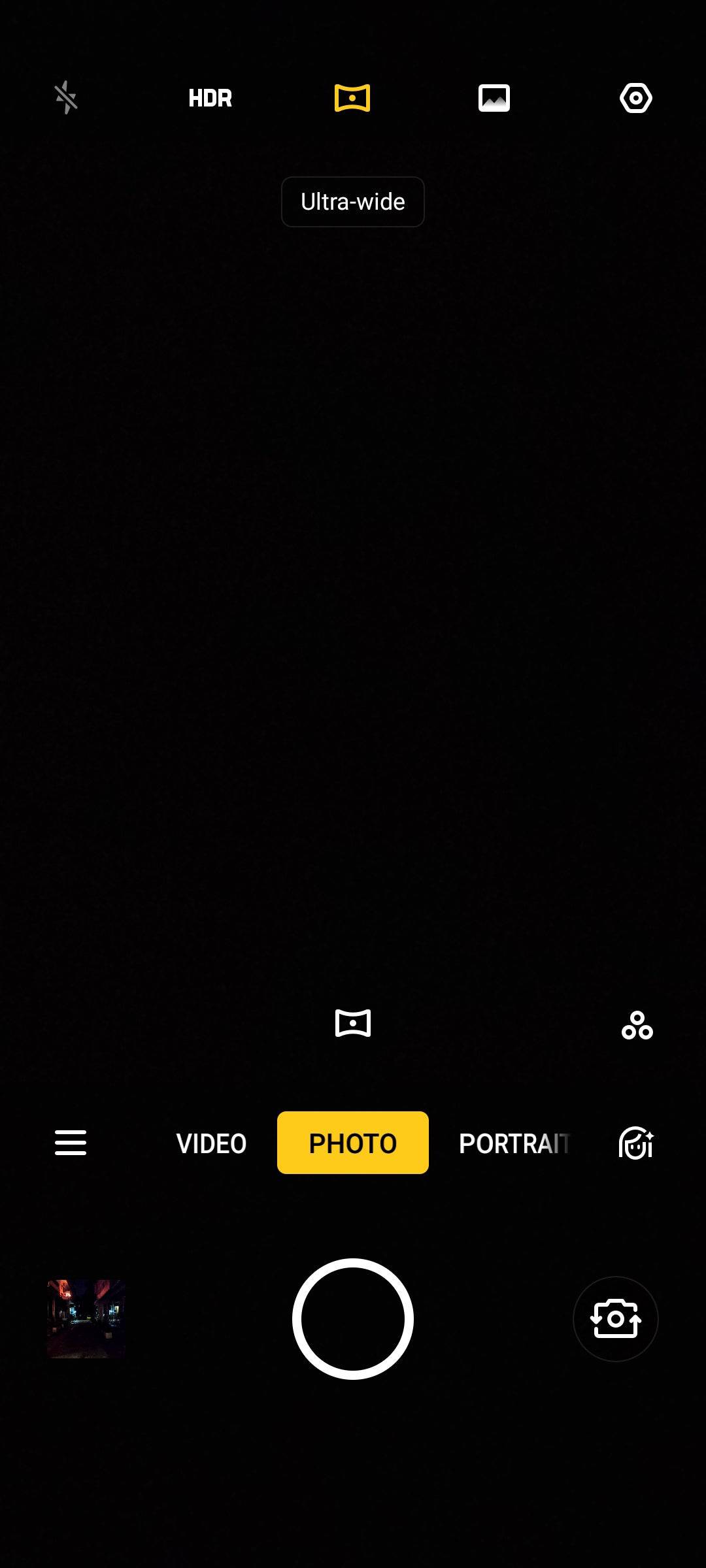Select Photo mode

[x=353, y=1143]
